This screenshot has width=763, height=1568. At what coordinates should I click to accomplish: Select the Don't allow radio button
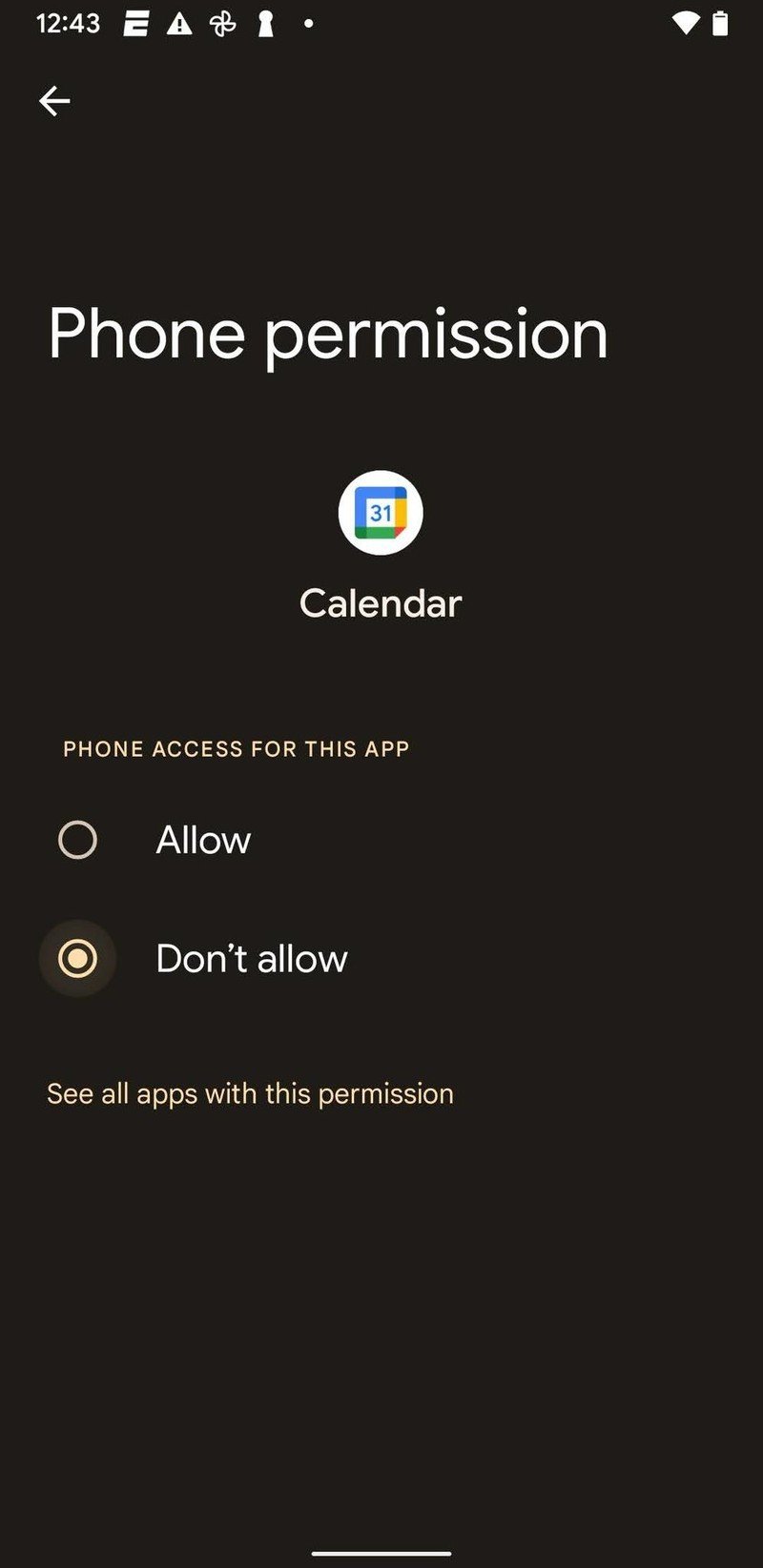[77, 959]
